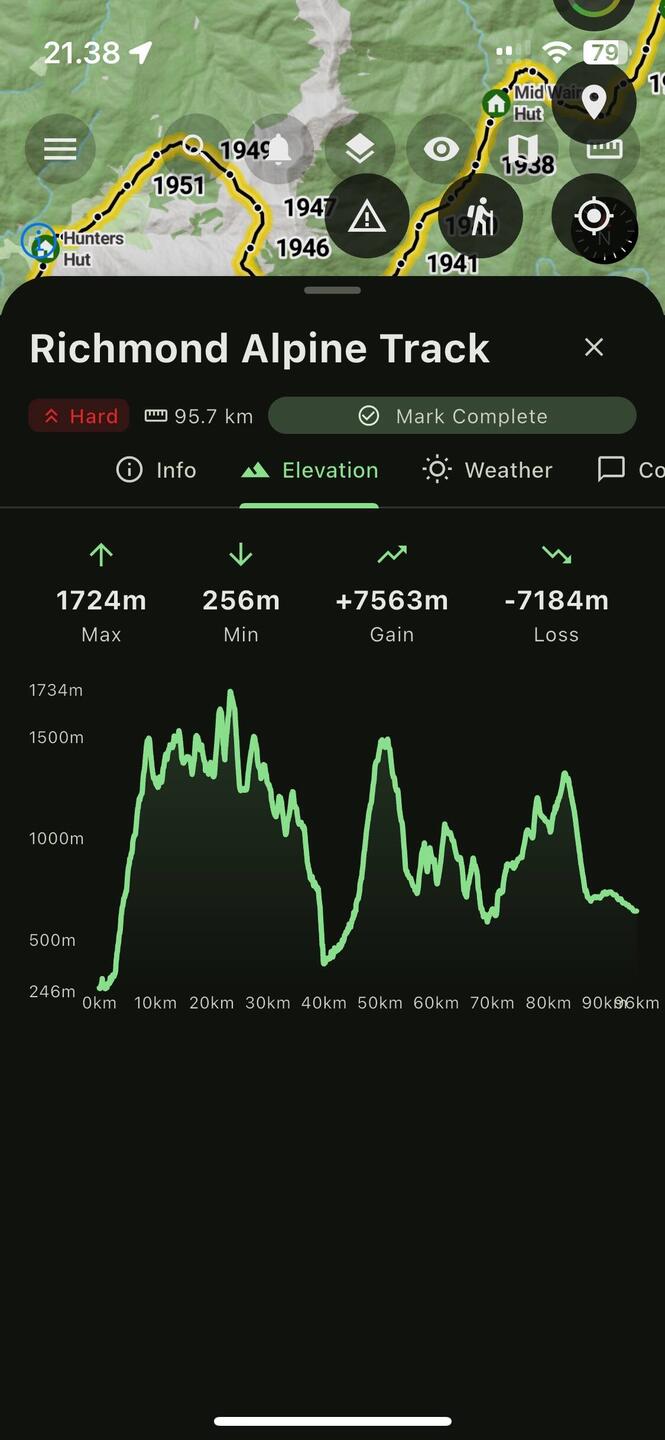Toggle the eye visibility icon
The image size is (665, 1440).
(x=441, y=150)
